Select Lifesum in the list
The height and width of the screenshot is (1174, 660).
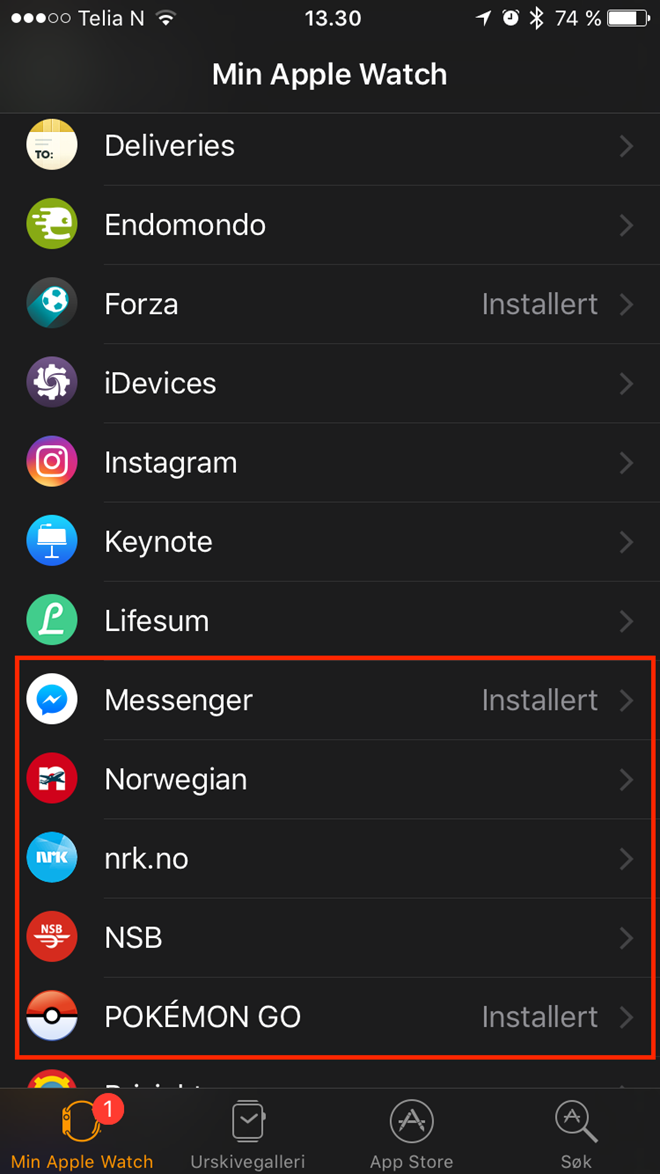(330, 621)
